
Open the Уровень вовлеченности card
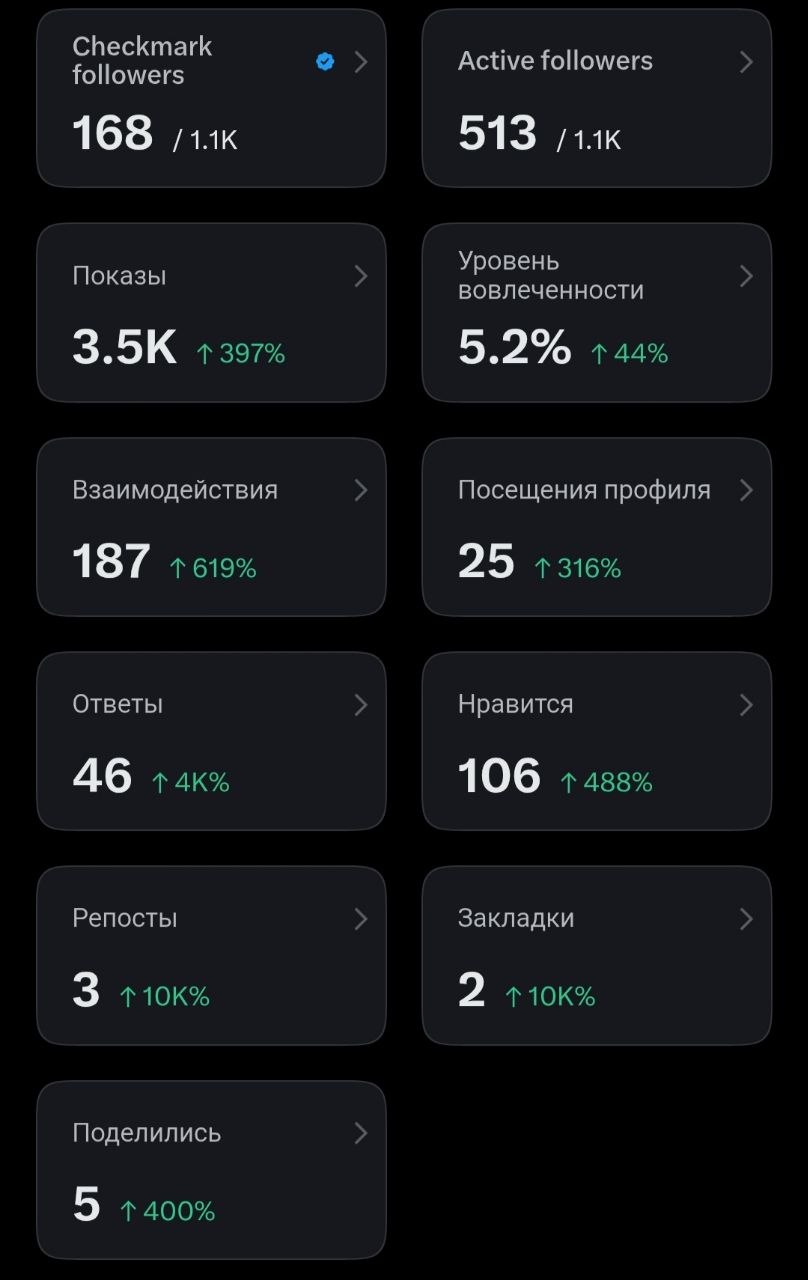(597, 312)
